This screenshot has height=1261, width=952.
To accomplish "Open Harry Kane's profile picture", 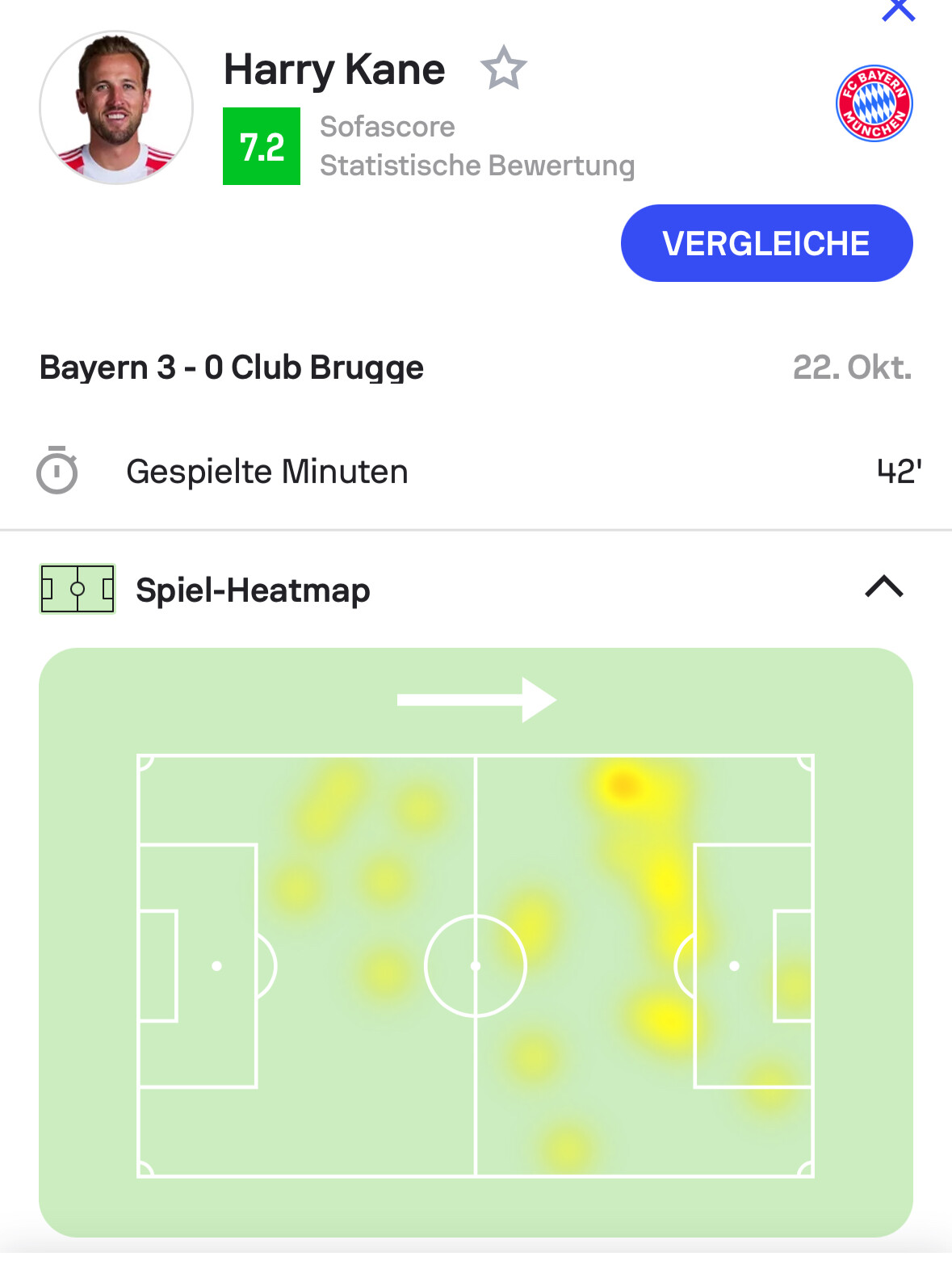I will (116, 107).
